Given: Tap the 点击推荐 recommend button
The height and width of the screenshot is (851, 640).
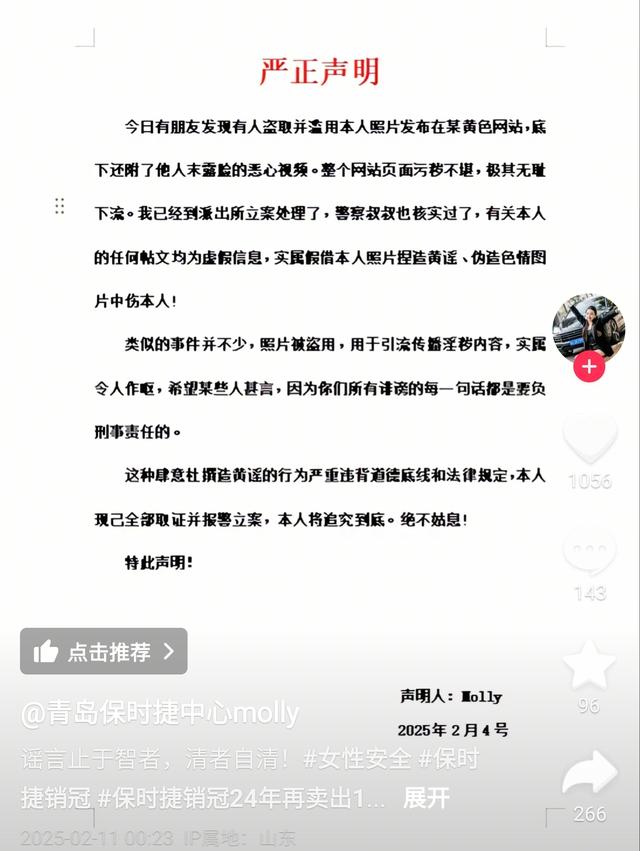Looking at the screenshot, I should pyautogui.click(x=104, y=651).
